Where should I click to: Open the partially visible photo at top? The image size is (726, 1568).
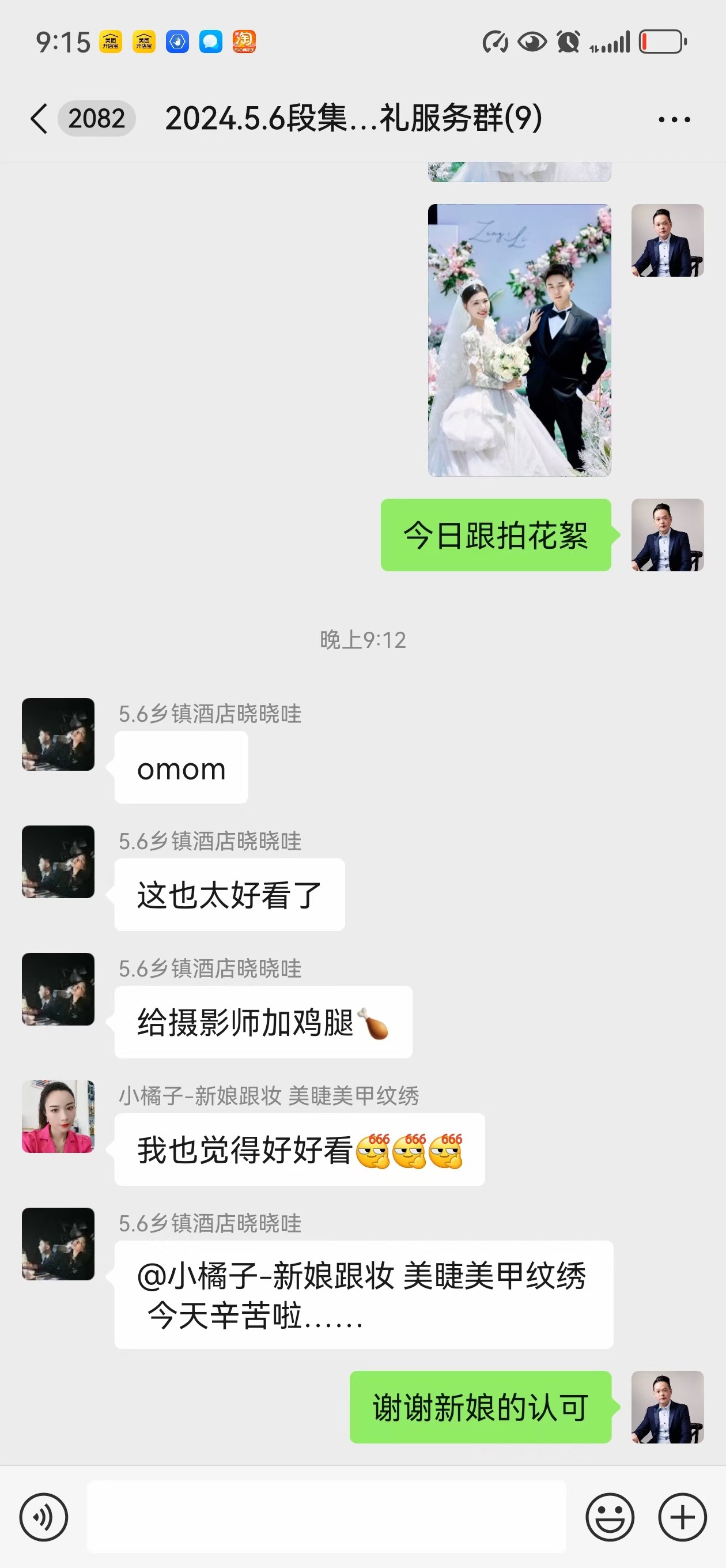click(x=519, y=172)
